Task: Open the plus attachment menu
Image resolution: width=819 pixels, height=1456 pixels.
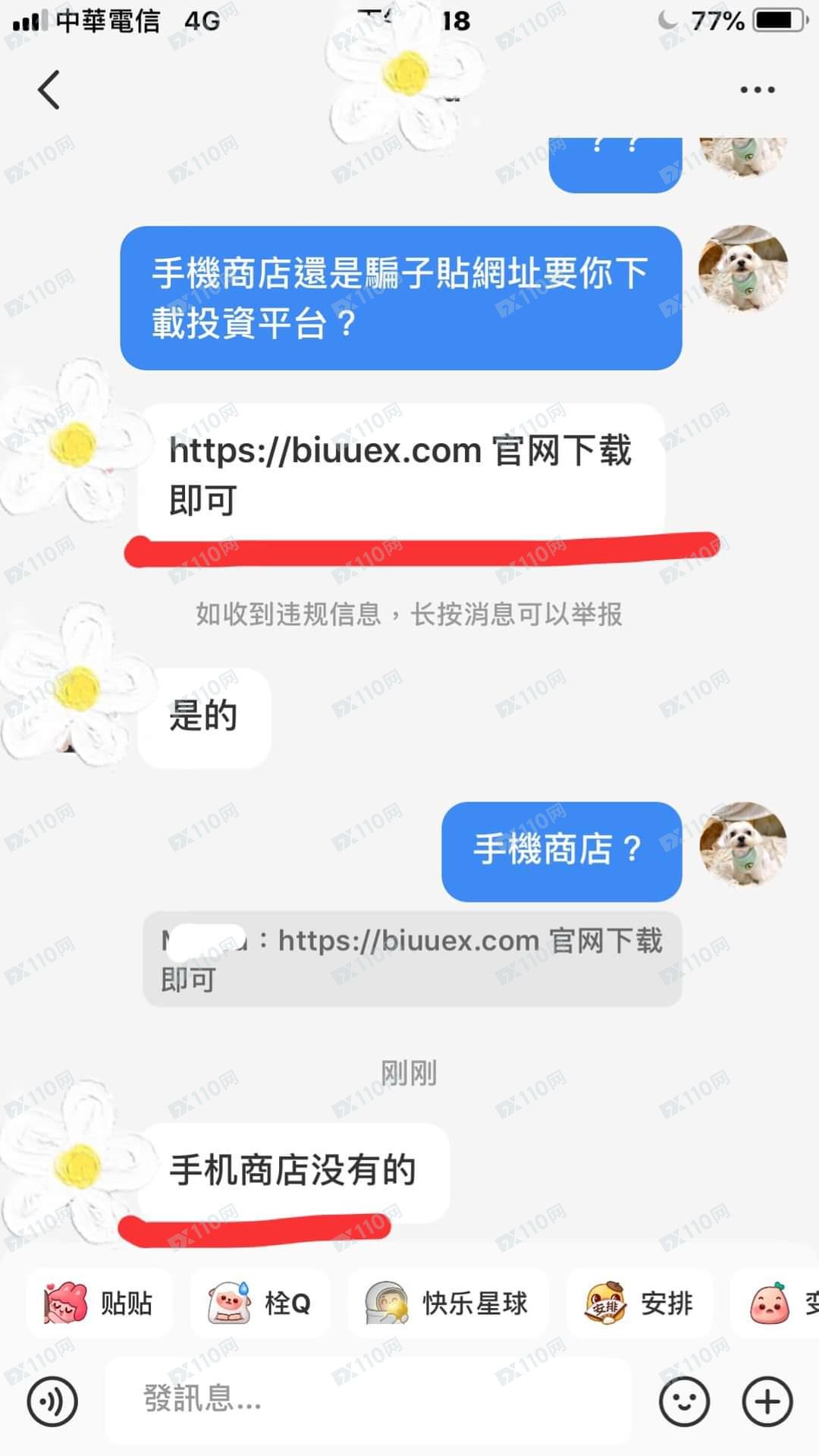Action: [767, 1401]
